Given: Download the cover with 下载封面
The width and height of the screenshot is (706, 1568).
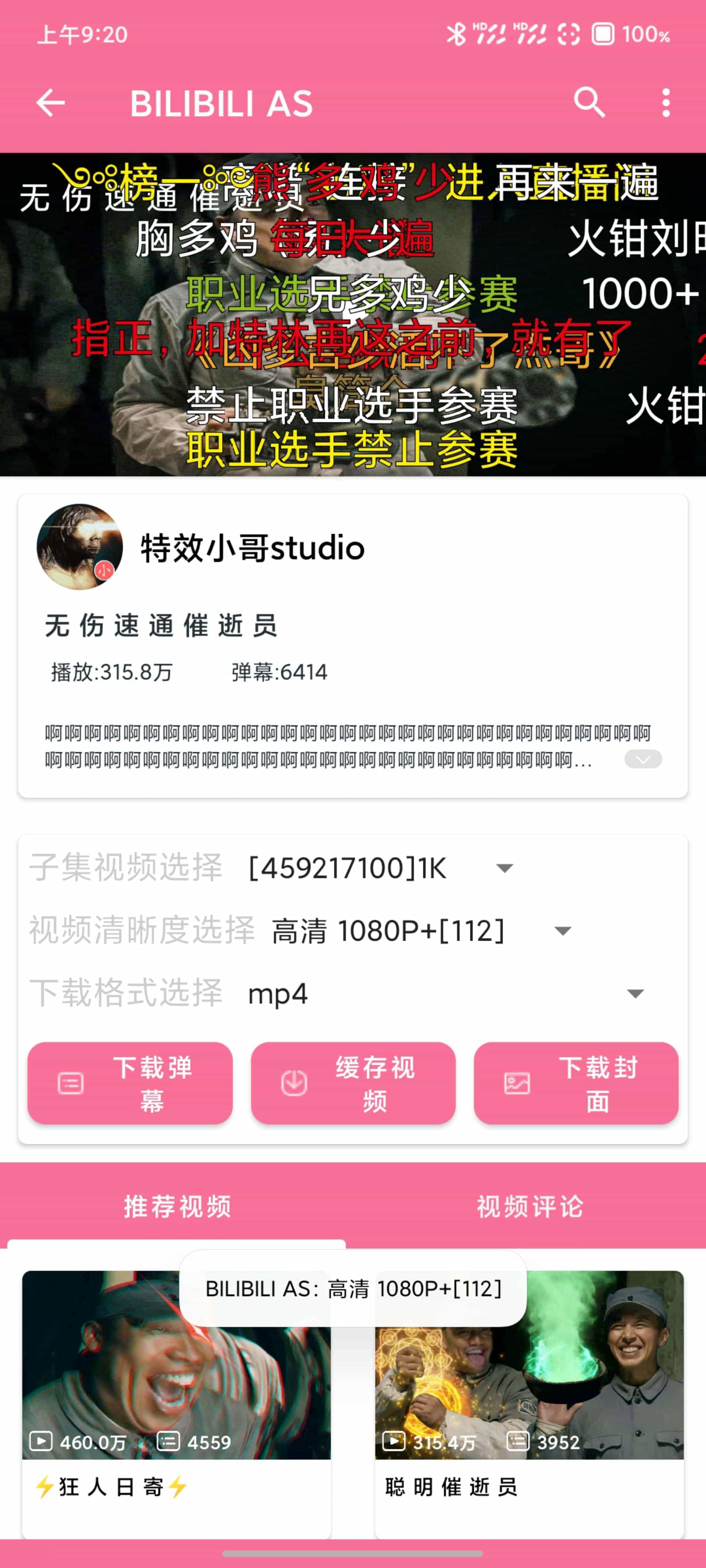Looking at the screenshot, I should tap(576, 1083).
